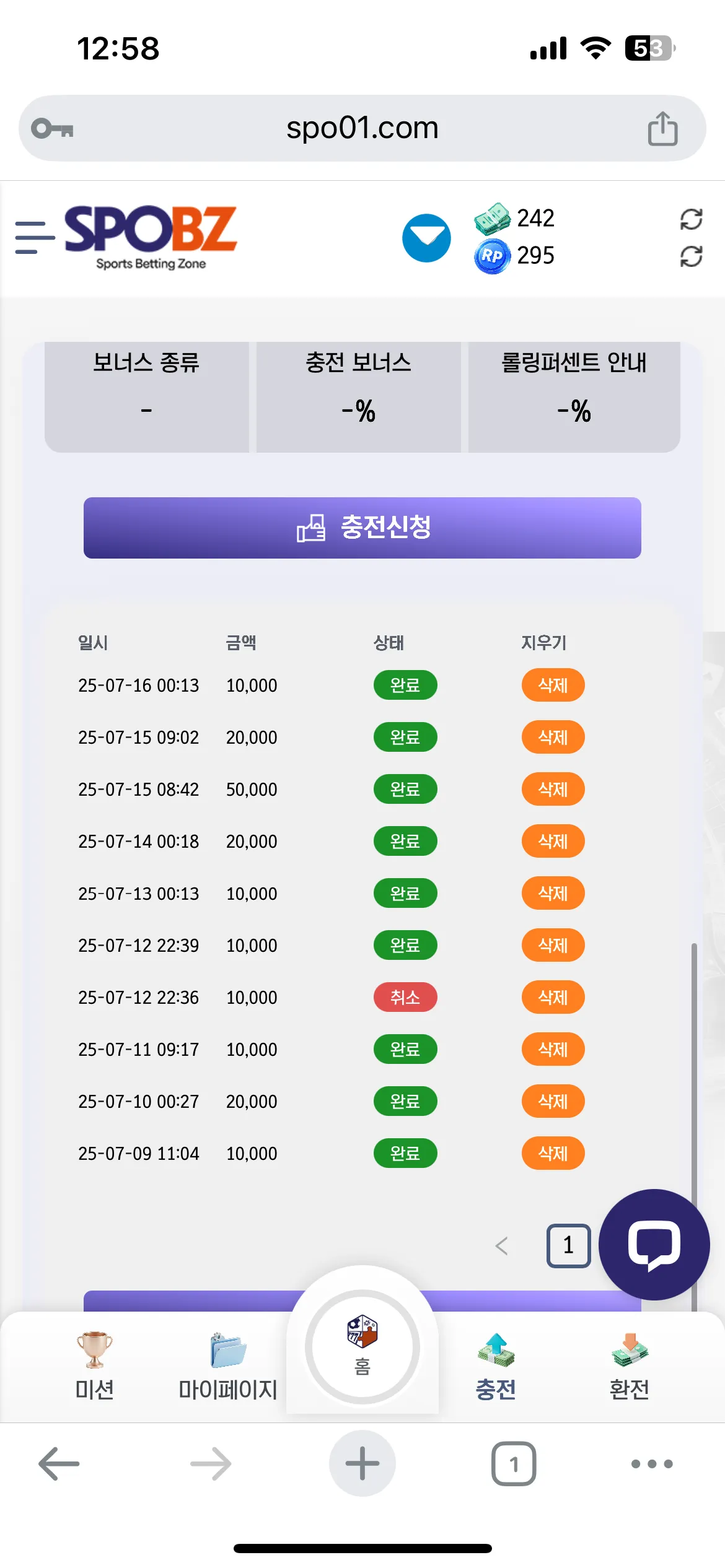
Task: Switch to the 미션 tab
Action: 94,1367
